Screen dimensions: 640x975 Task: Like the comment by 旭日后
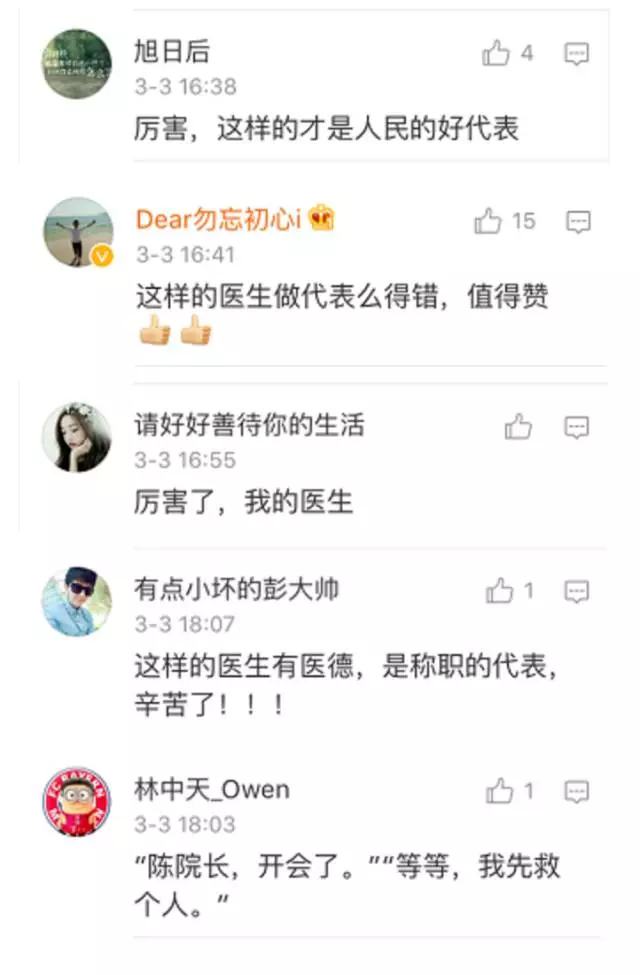[496, 53]
